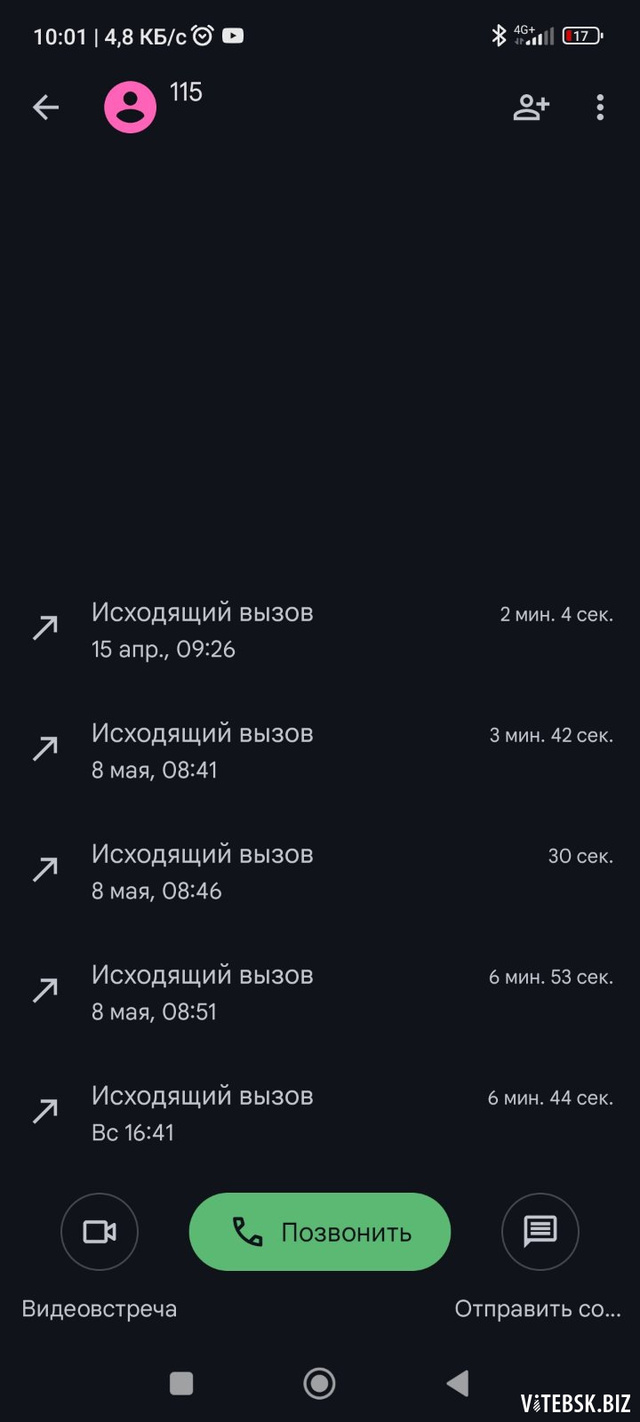Add 115 as a new contact

click(531, 107)
